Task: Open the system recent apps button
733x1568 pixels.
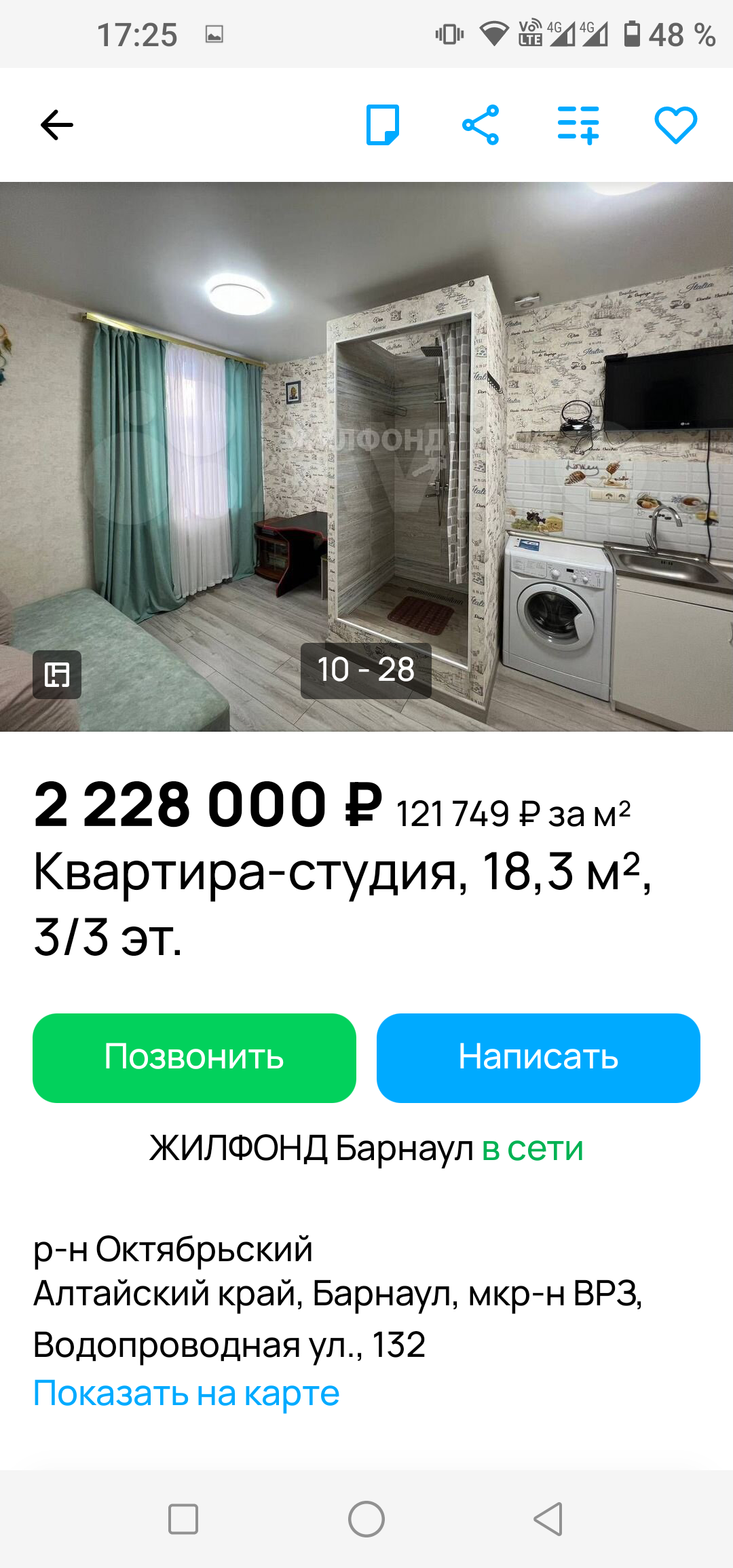Action: coord(183,1519)
